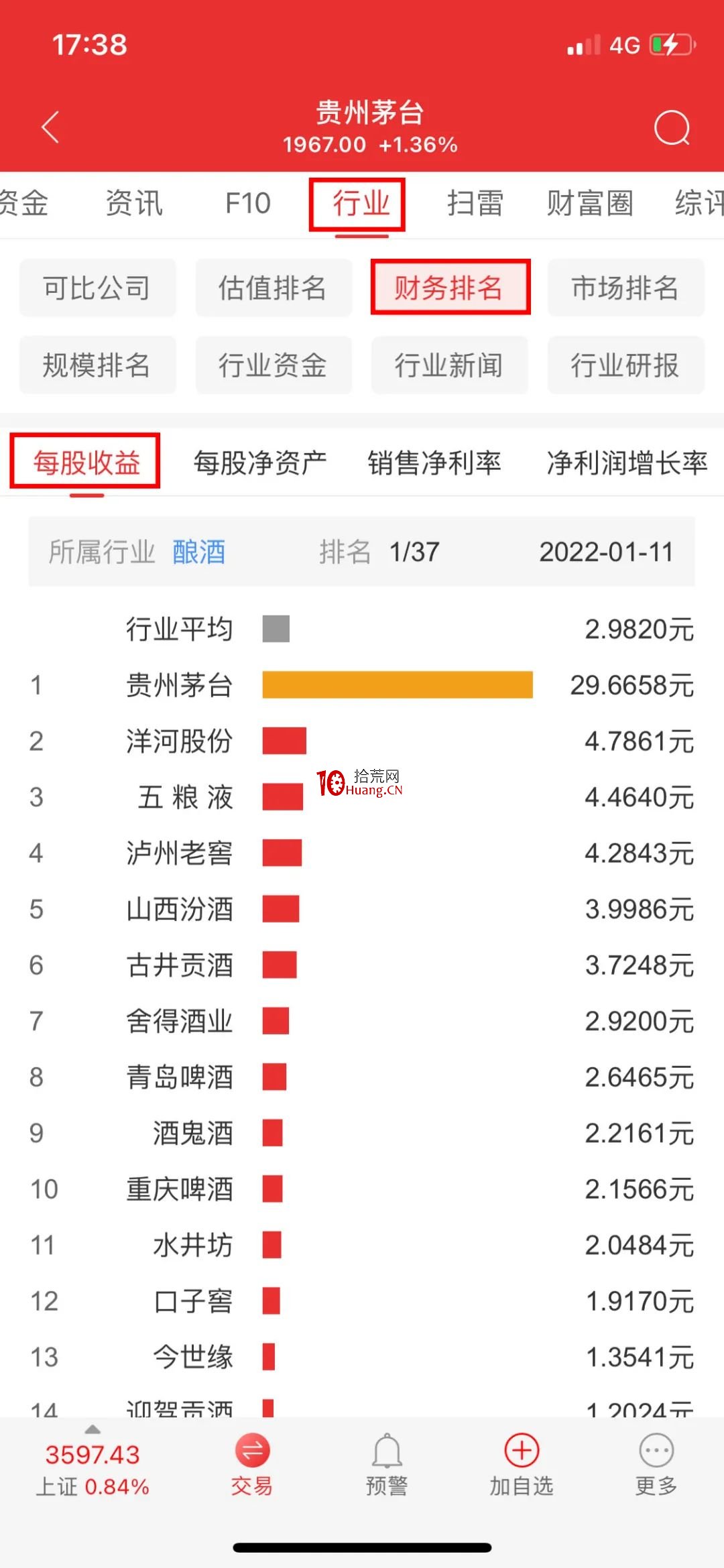
Task: Switch to the 扫雷 tab
Action: [x=475, y=203]
